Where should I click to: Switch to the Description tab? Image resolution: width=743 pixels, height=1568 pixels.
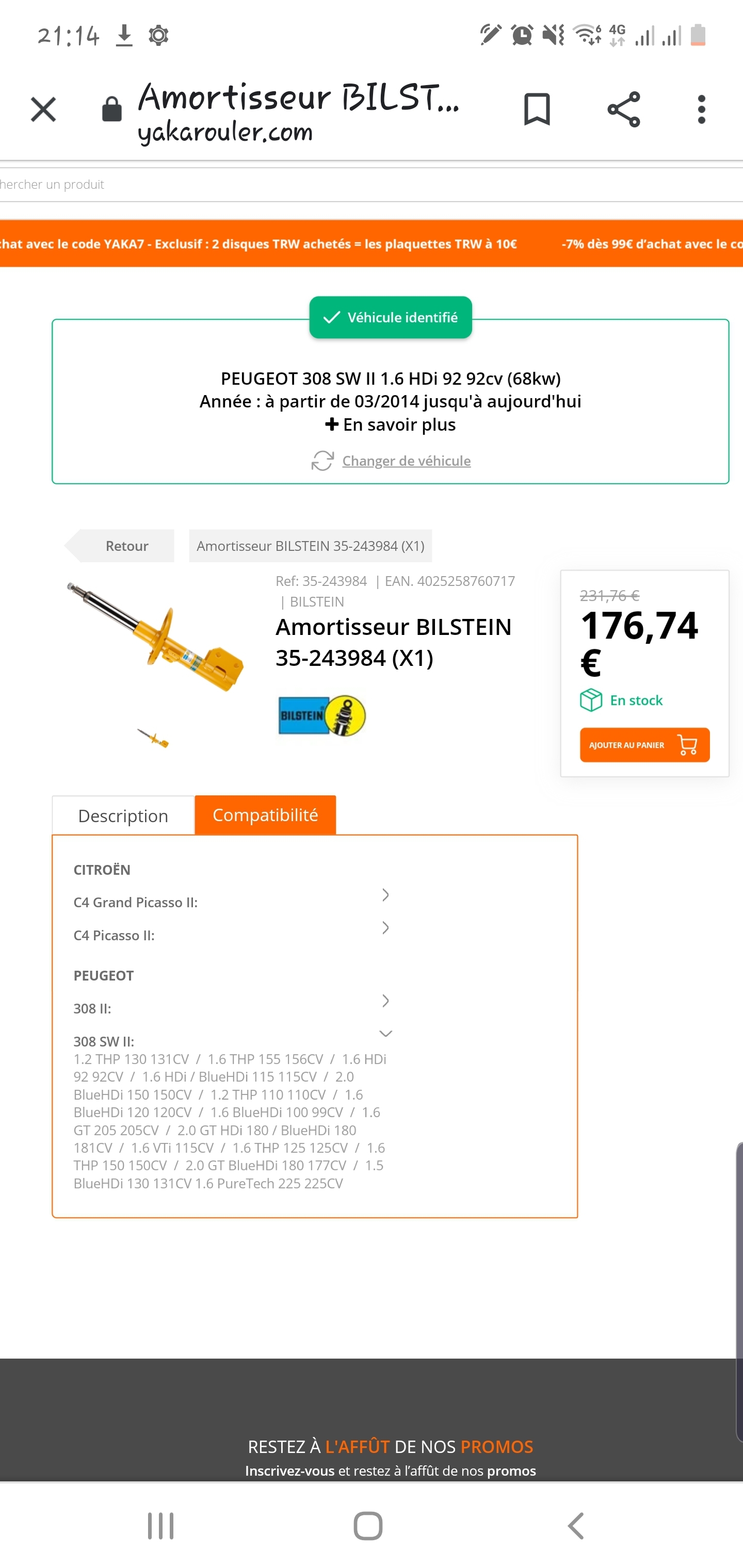click(x=123, y=815)
